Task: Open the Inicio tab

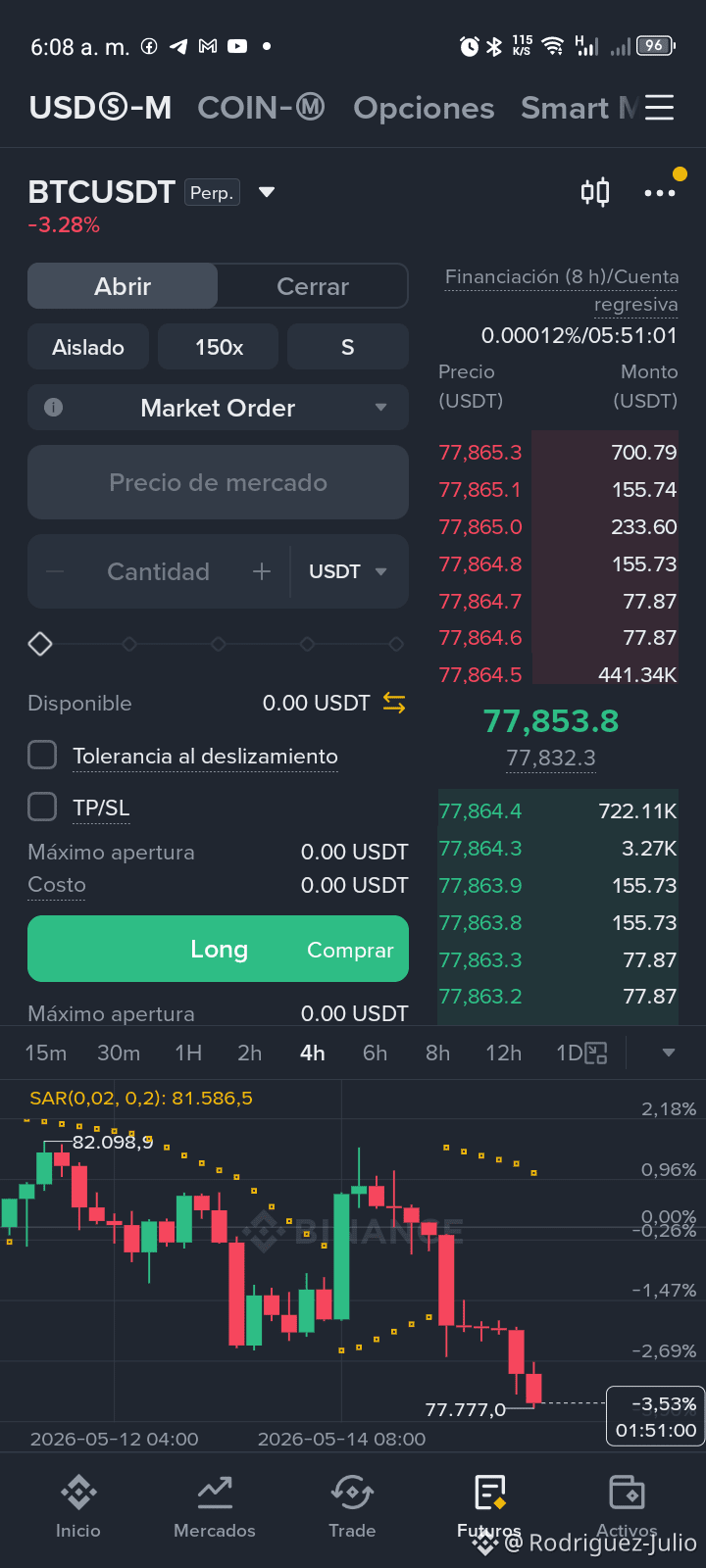Action: (78, 1507)
